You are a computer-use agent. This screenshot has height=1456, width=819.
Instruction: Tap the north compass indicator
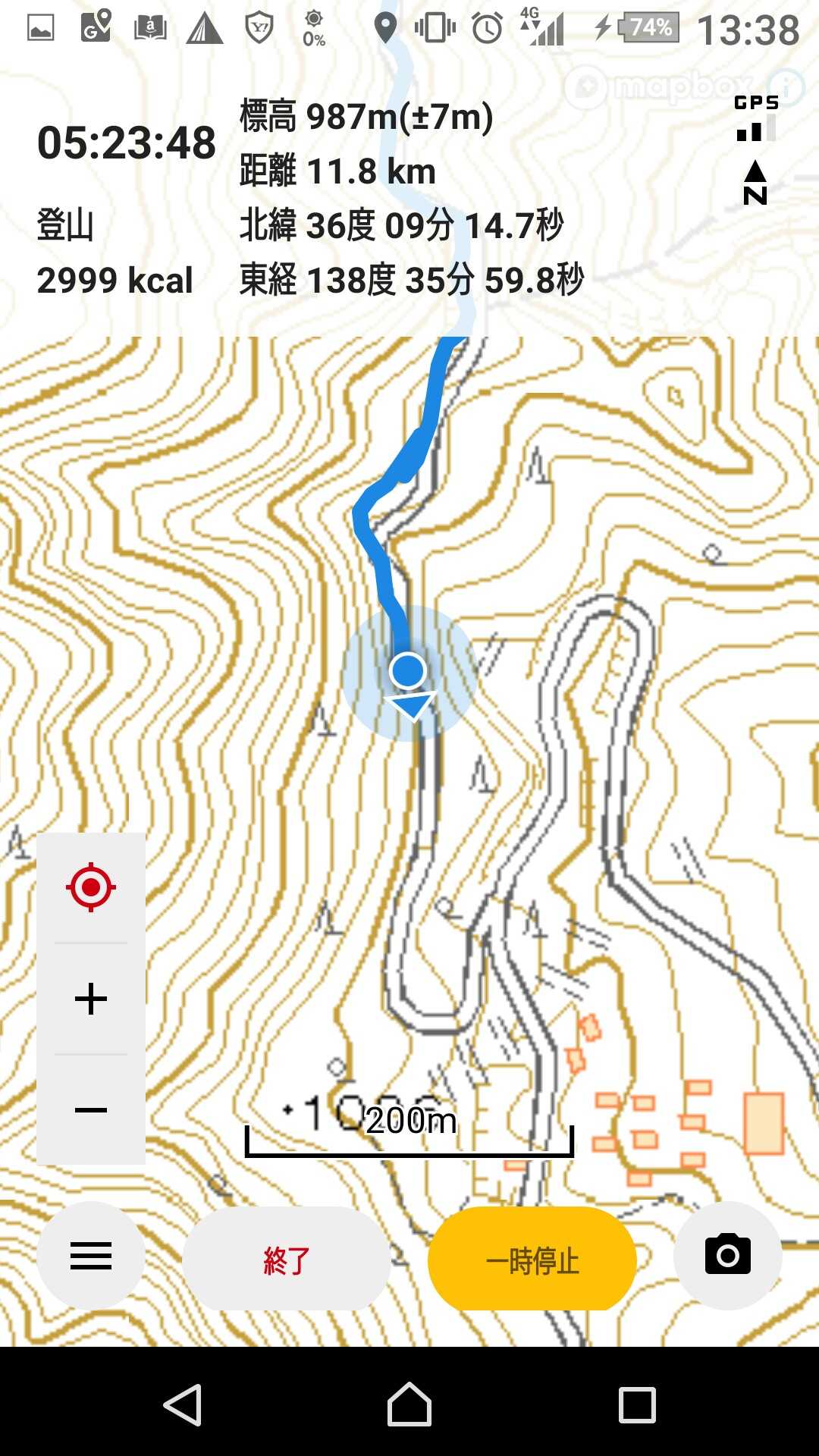pyautogui.click(x=755, y=182)
